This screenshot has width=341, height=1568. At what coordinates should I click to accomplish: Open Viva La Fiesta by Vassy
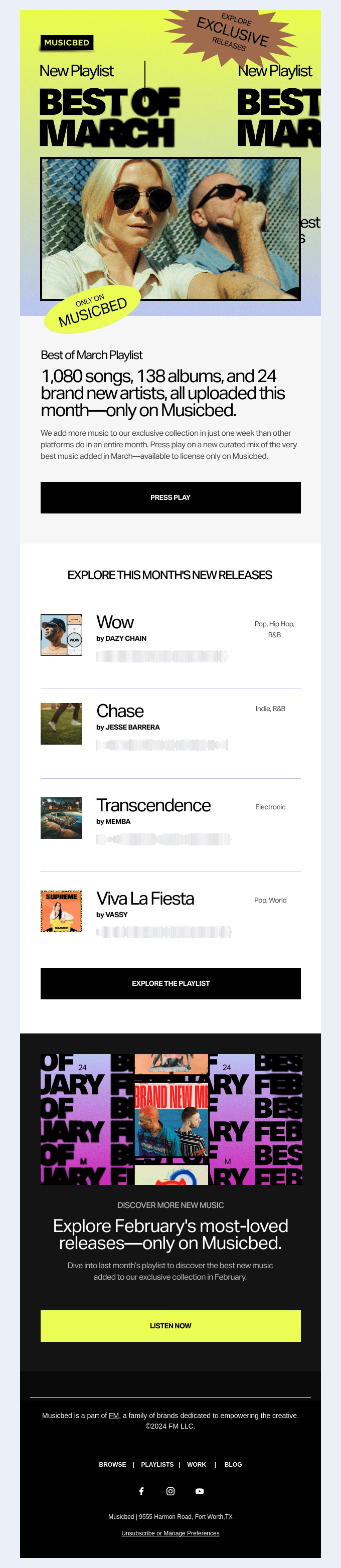pyautogui.click(x=145, y=899)
